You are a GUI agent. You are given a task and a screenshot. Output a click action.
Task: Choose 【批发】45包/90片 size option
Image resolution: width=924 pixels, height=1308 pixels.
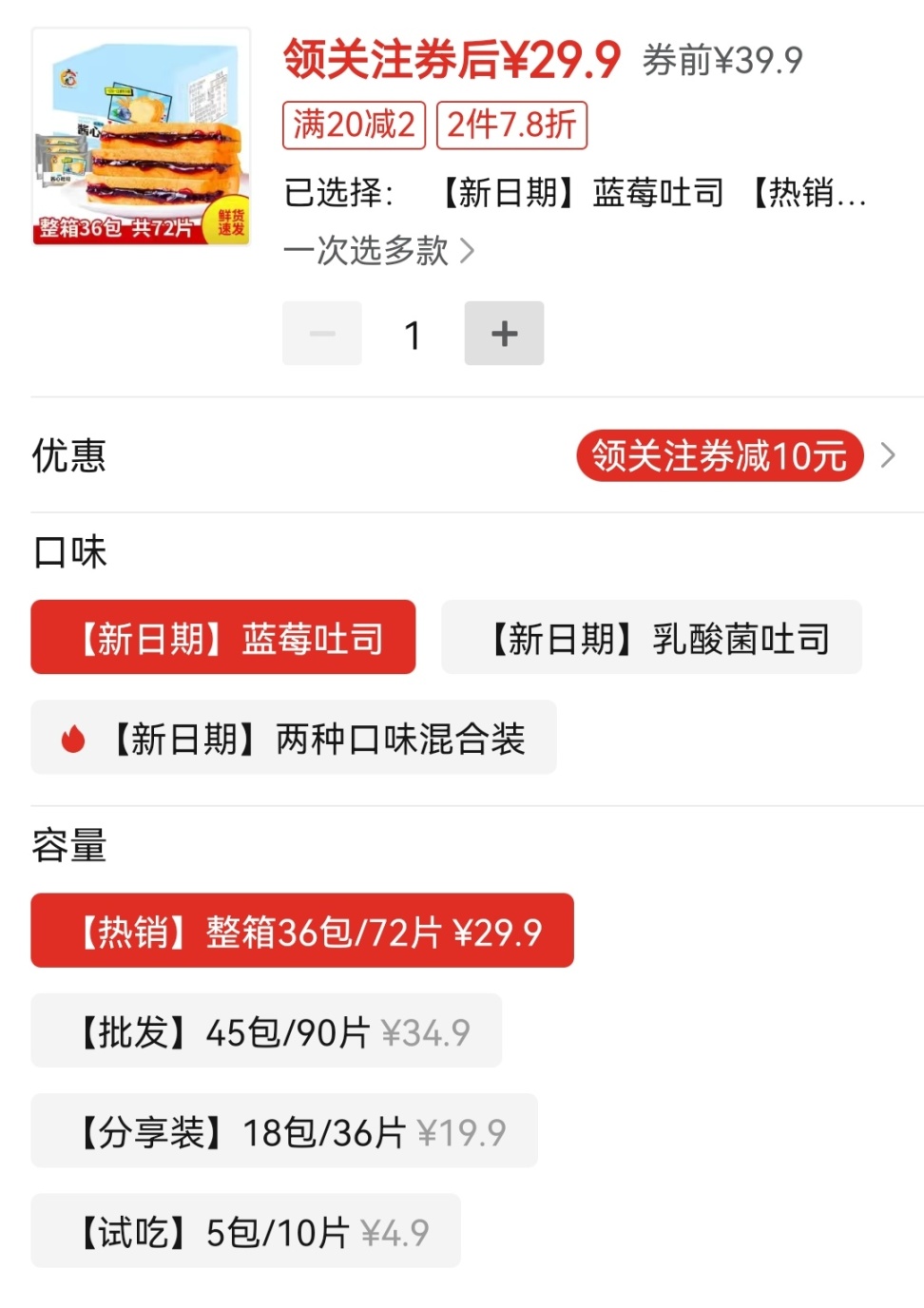click(x=266, y=1031)
